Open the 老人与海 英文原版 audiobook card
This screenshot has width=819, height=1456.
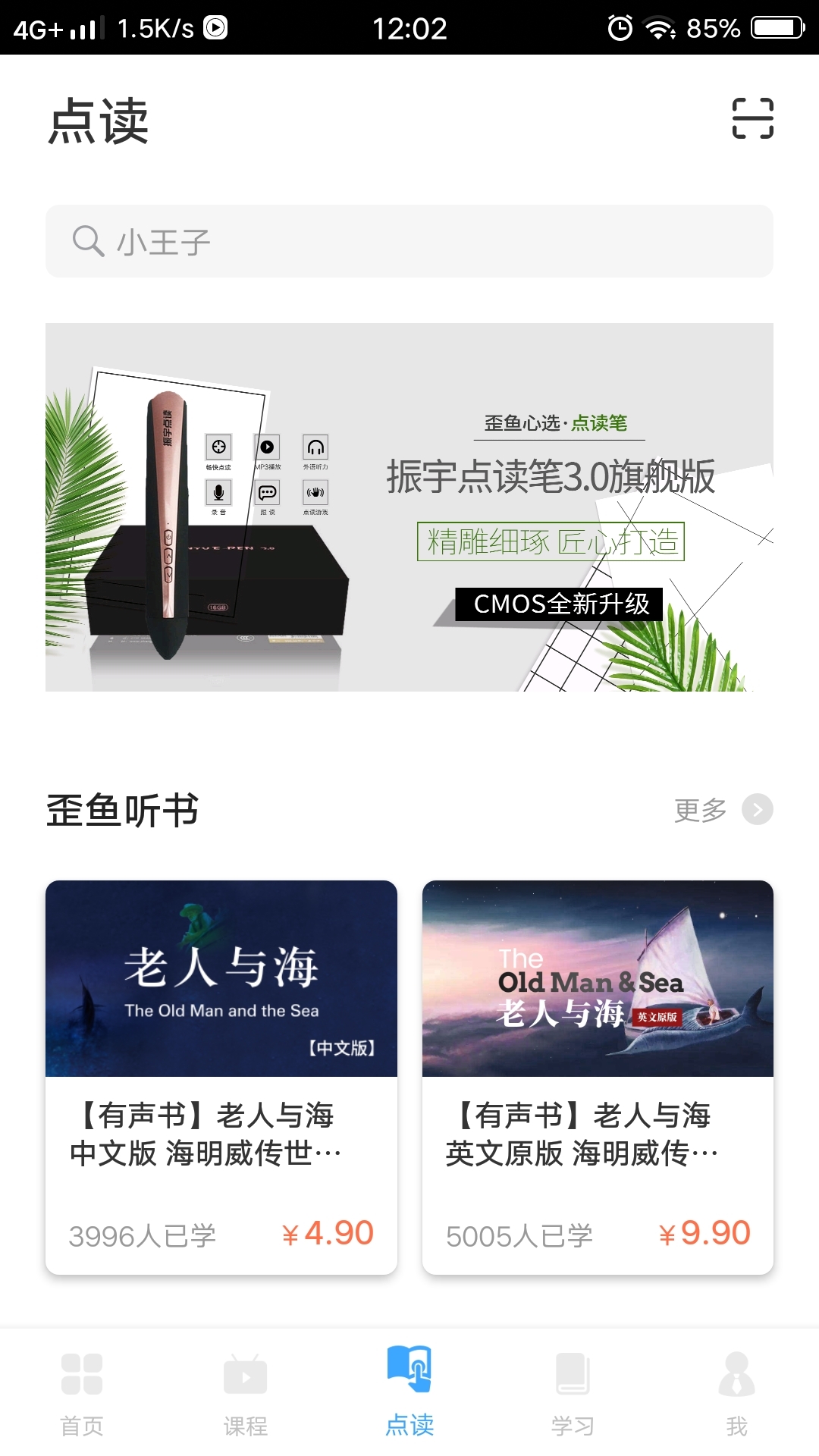598,1077
